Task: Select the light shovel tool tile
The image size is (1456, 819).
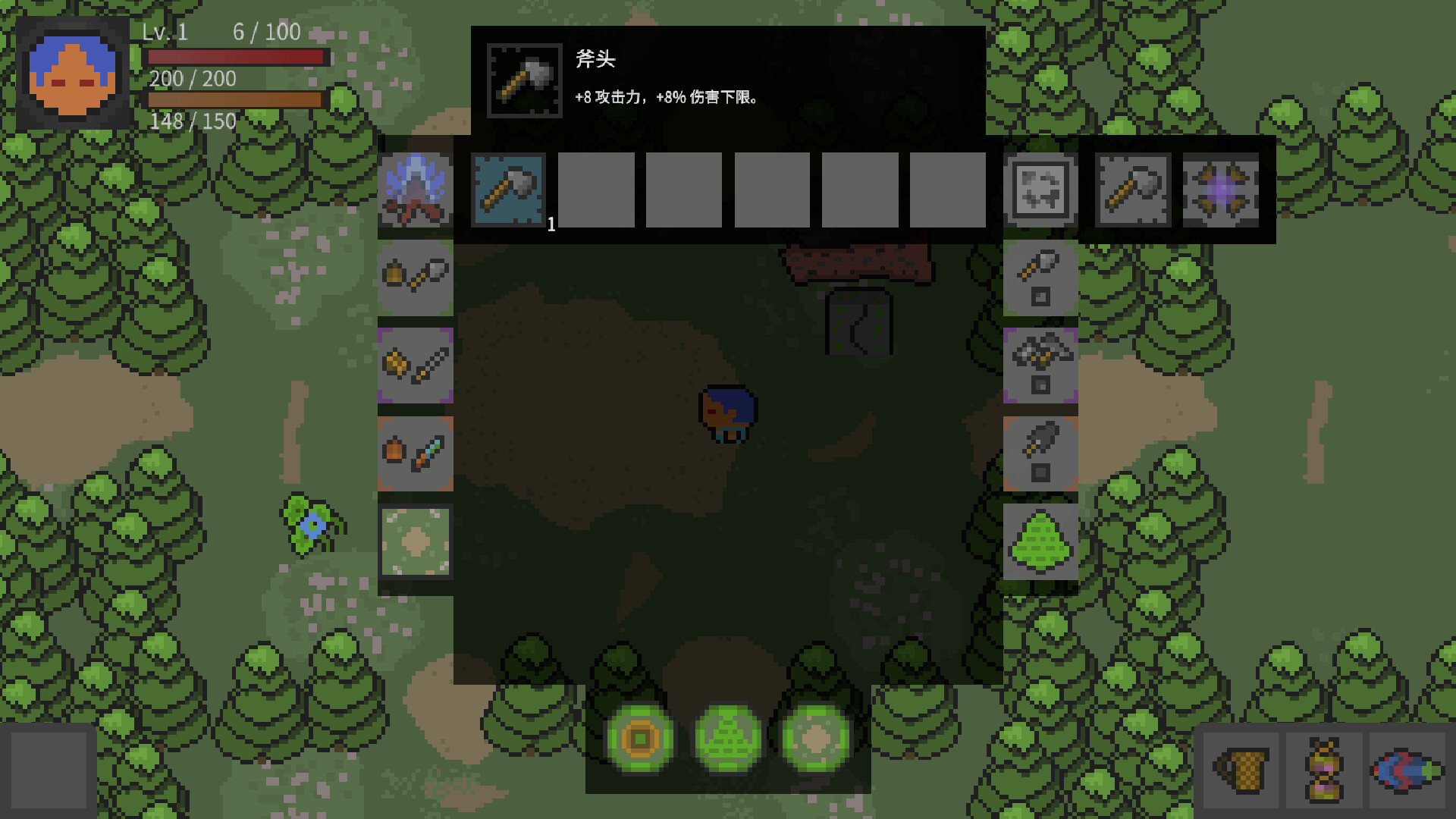Action: (1040, 278)
